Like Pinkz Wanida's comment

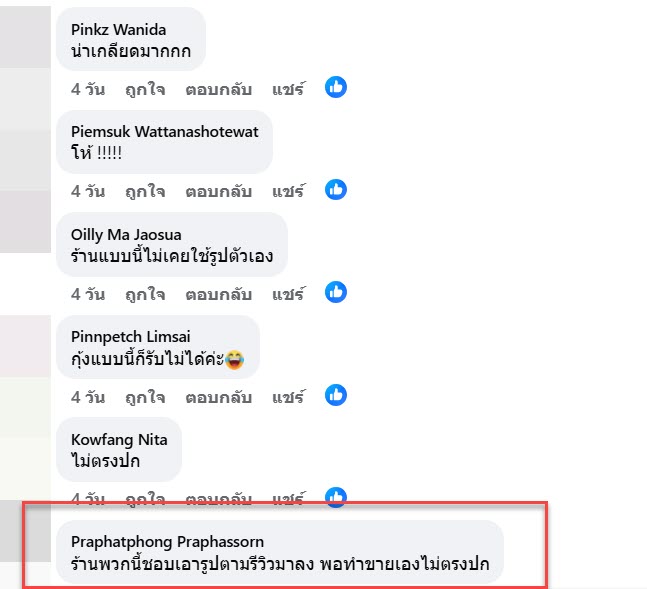pyautogui.click(x=144, y=88)
